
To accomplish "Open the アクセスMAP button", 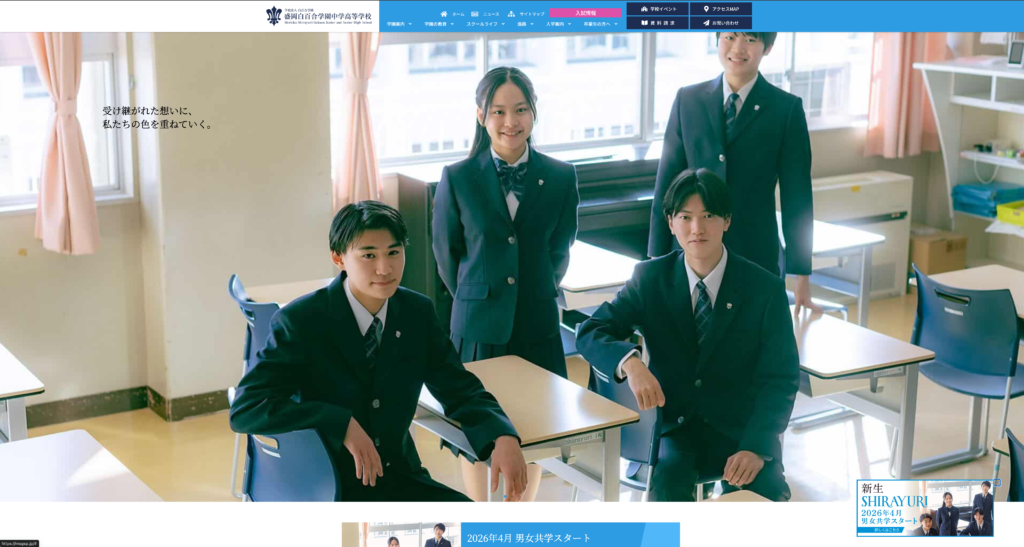I will [720, 8].
